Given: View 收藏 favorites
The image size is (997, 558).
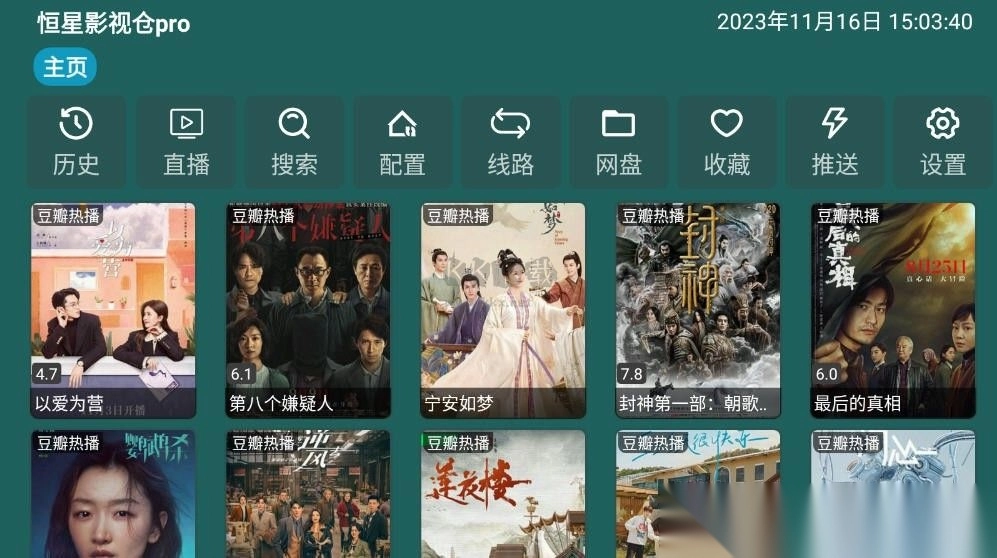Looking at the screenshot, I should [x=726, y=142].
